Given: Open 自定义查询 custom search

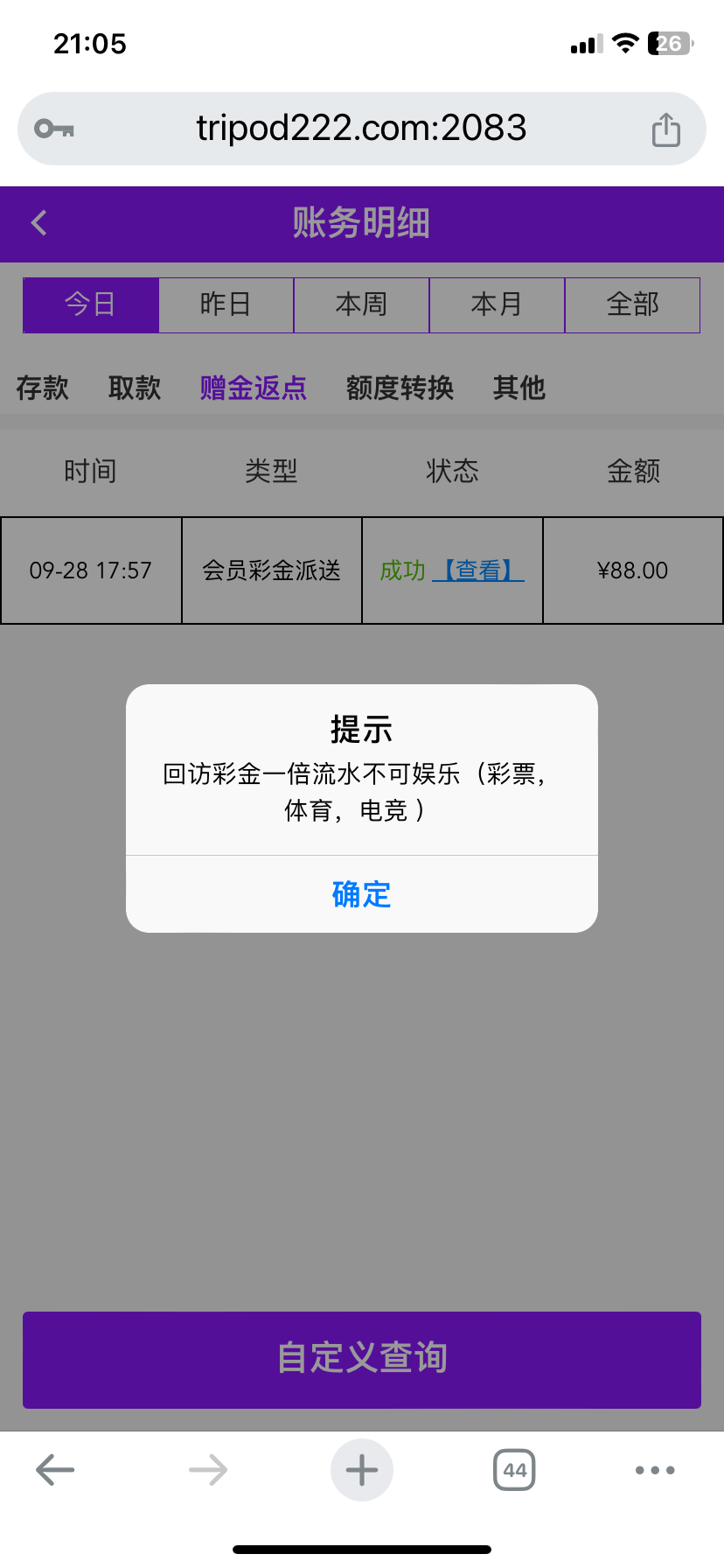Looking at the screenshot, I should tap(362, 1359).
